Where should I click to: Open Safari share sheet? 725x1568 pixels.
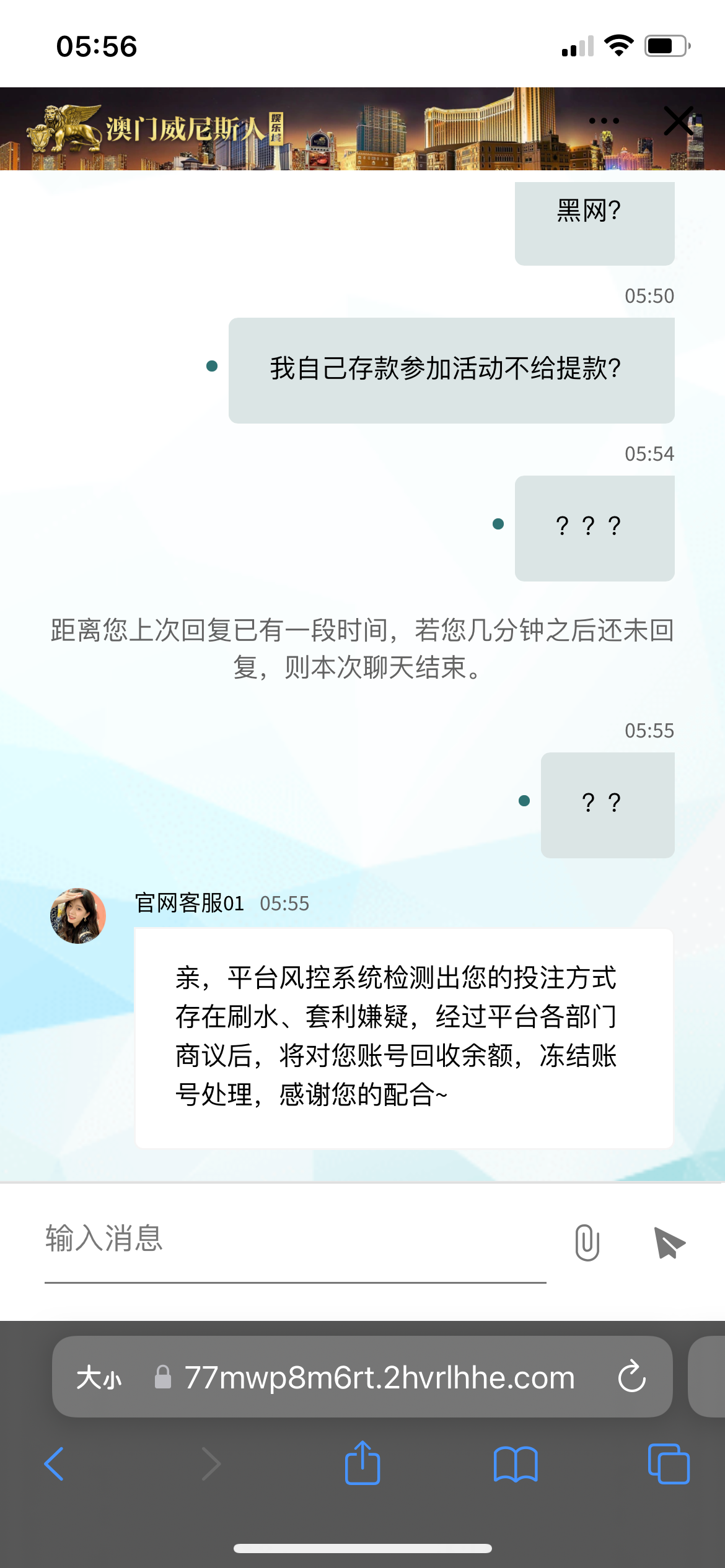tap(362, 1463)
